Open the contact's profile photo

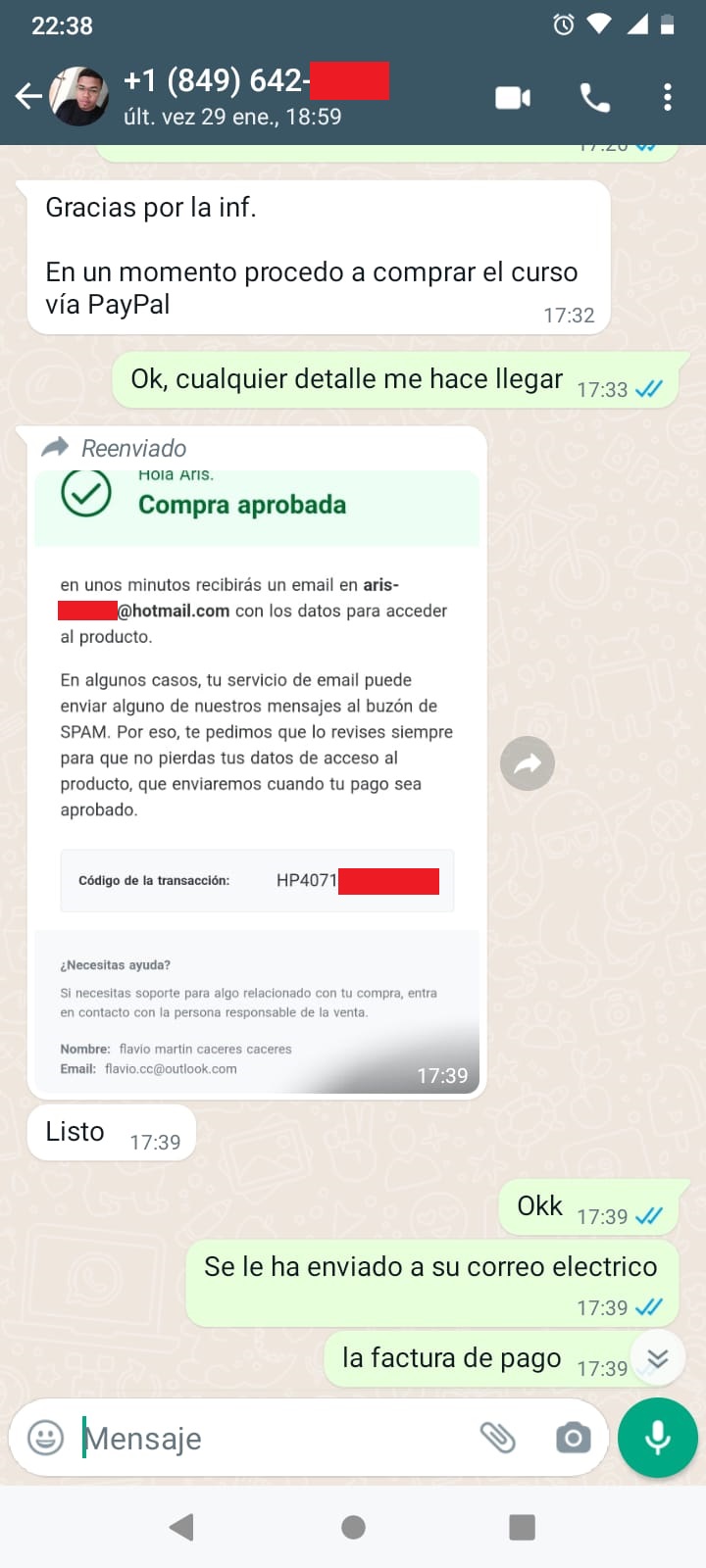78,96
